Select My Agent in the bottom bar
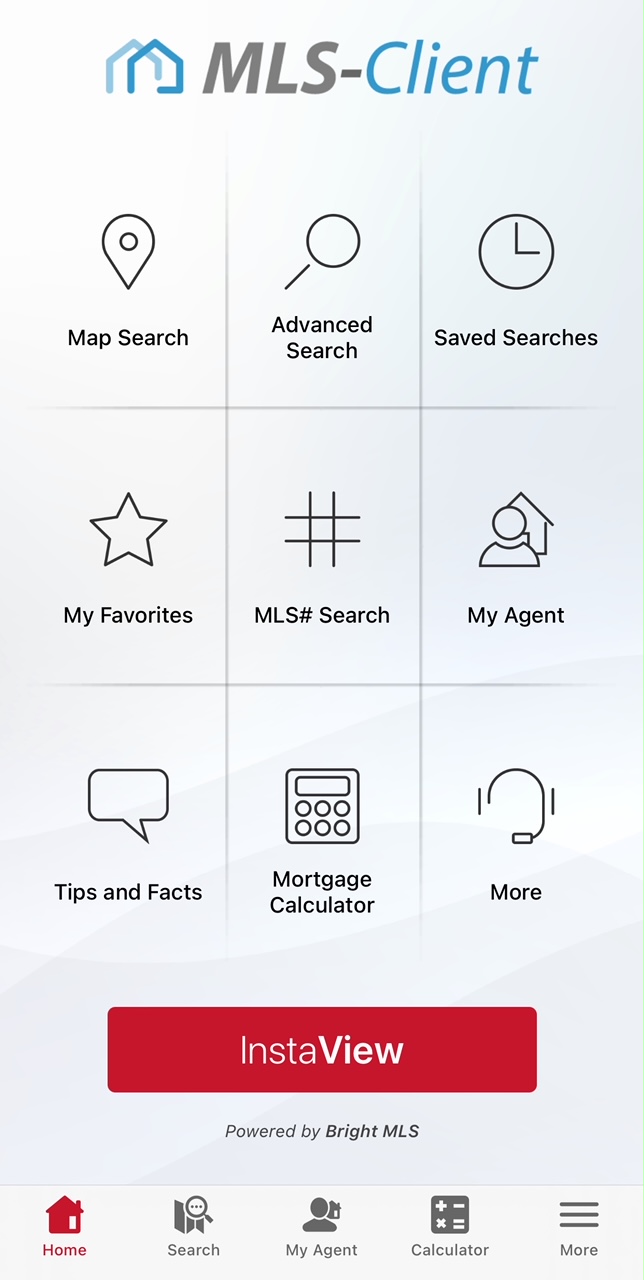 pyautogui.click(x=322, y=1227)
